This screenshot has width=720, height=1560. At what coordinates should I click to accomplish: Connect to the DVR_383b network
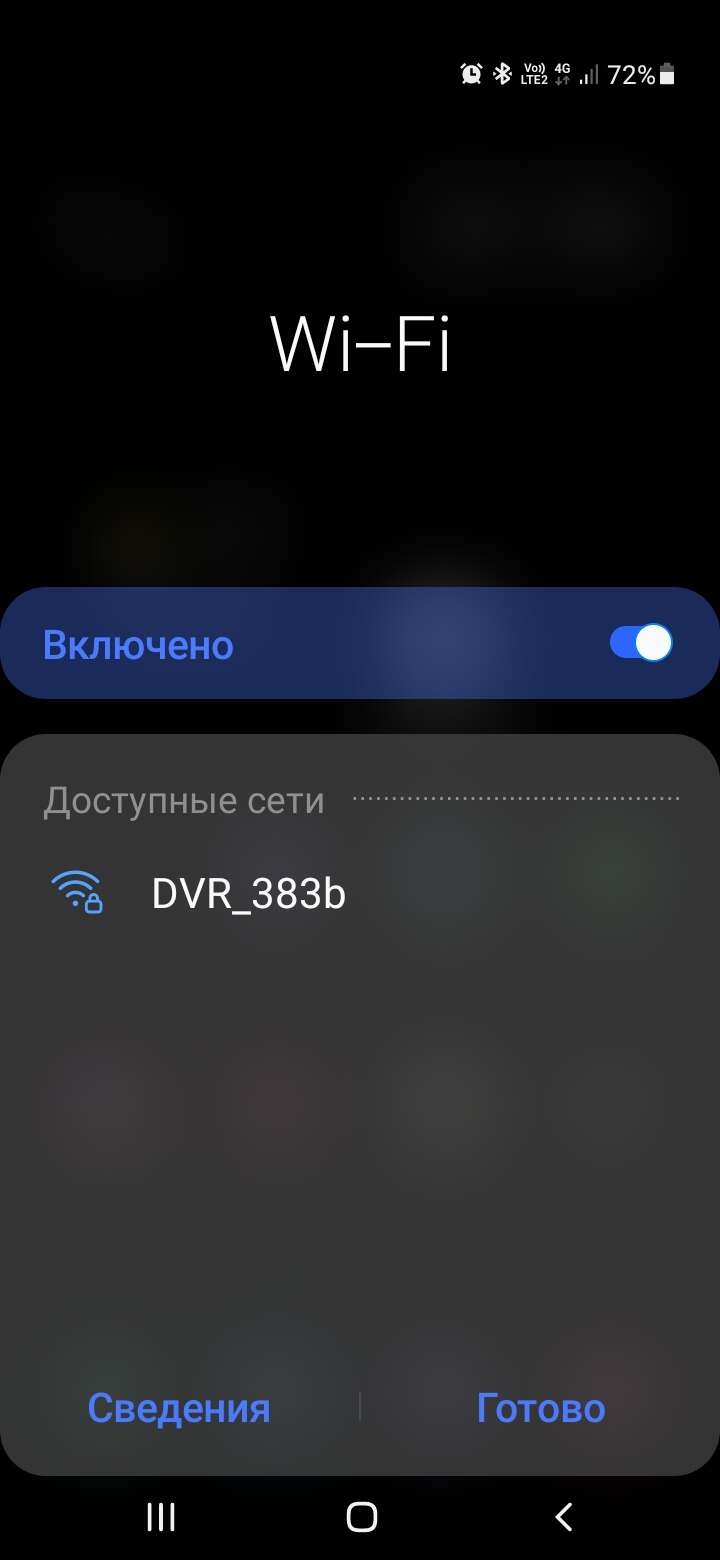[360, 893]
